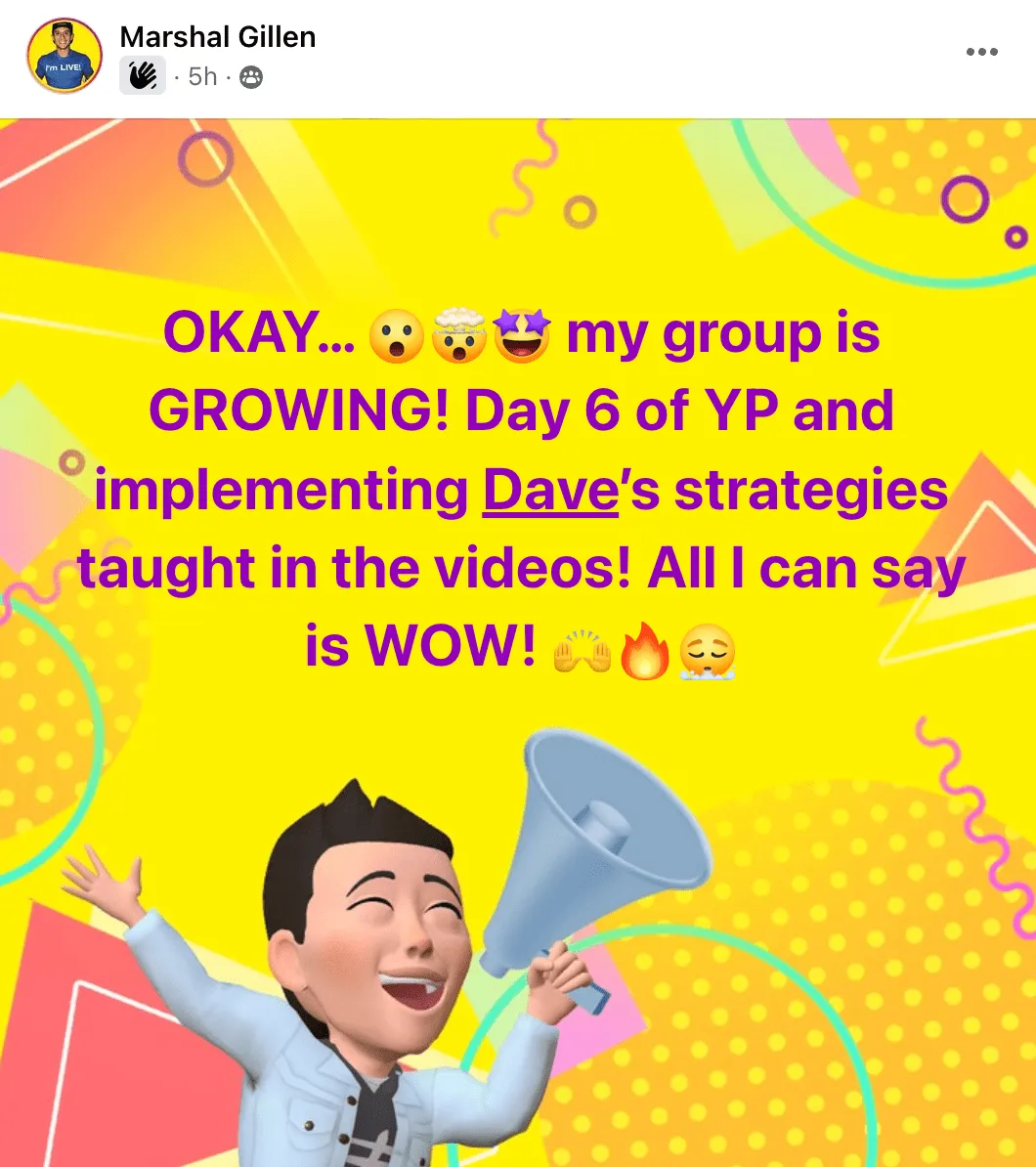Open Marshal Gillen's profile picture

click(65, 56)
